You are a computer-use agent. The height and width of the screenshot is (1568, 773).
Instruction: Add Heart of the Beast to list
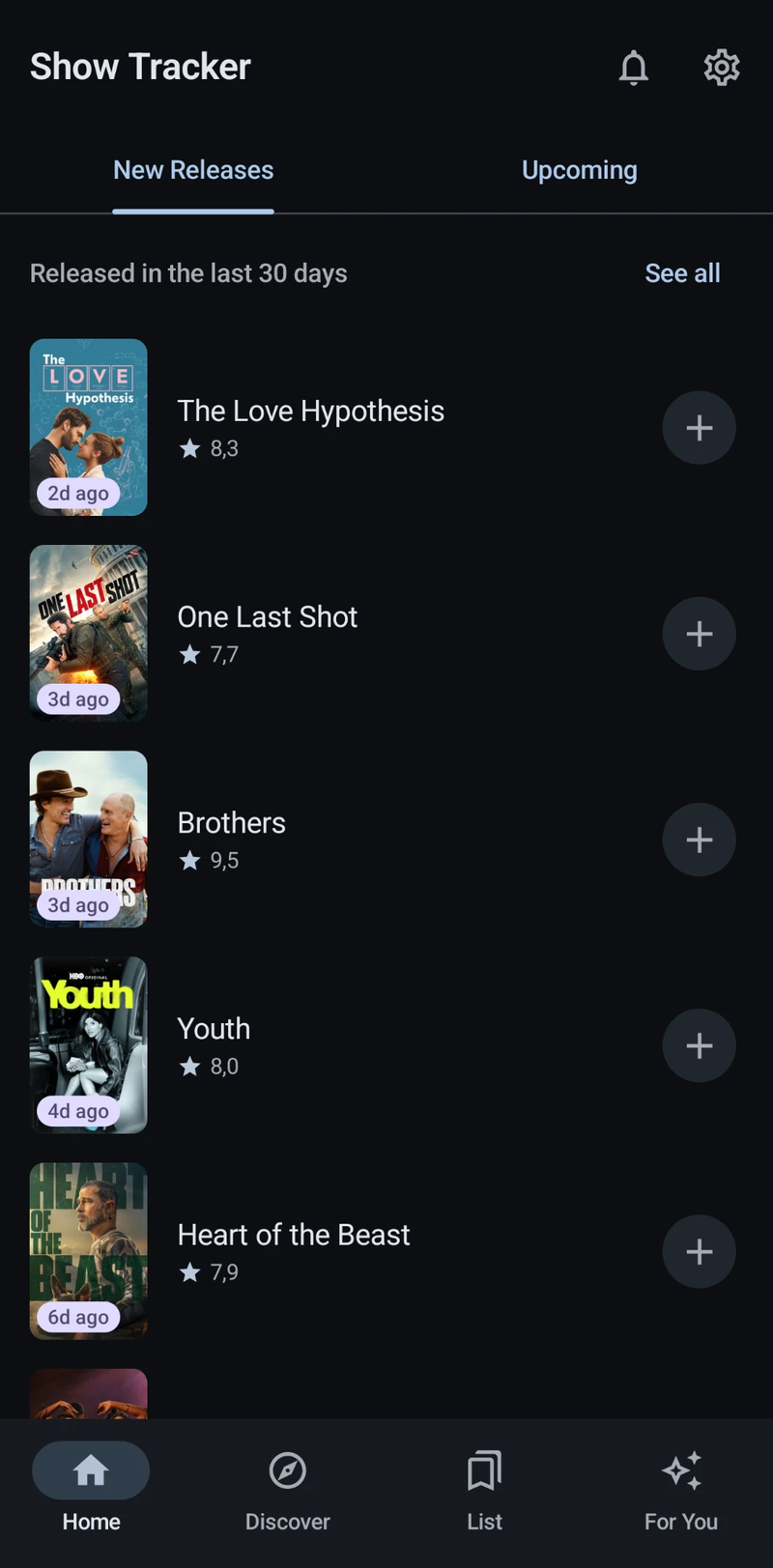click(x=699, y=1251)
